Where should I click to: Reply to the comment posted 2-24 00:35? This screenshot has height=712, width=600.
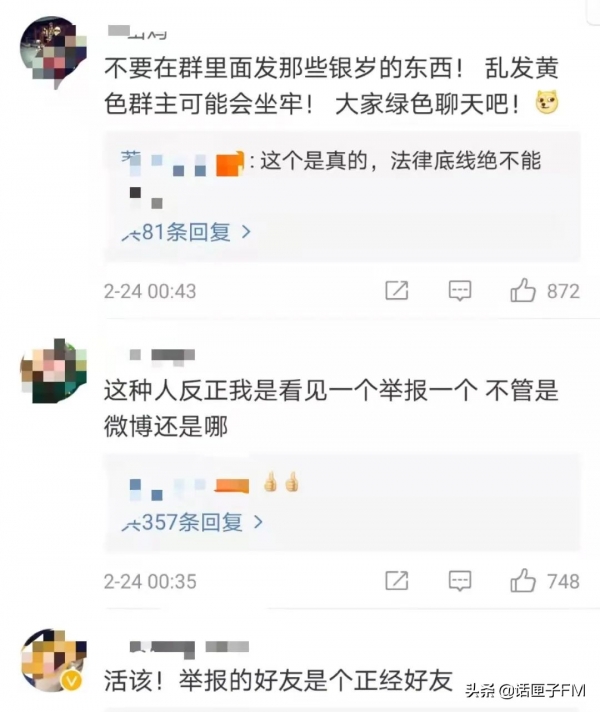pos(459,581)
